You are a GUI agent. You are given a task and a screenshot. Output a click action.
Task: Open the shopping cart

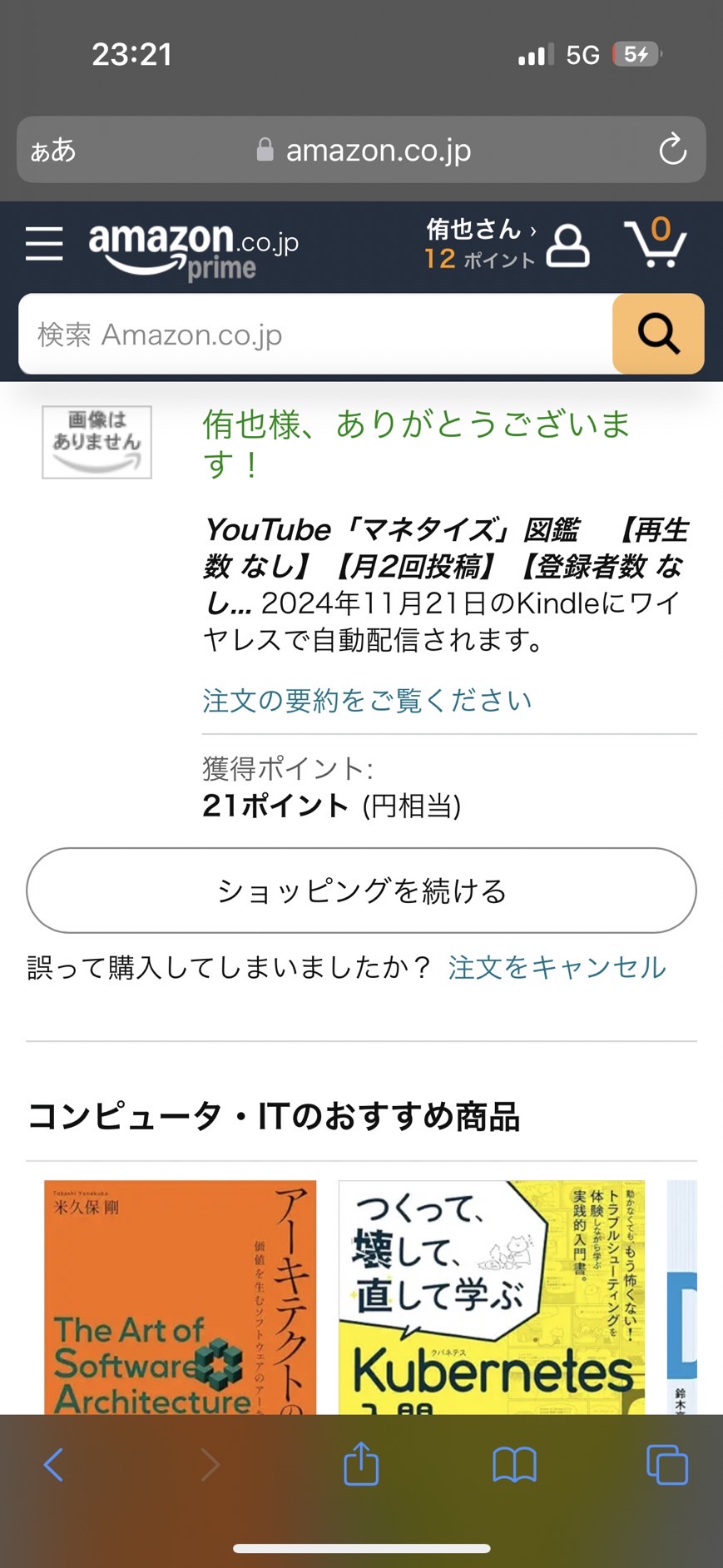point(656,242)
